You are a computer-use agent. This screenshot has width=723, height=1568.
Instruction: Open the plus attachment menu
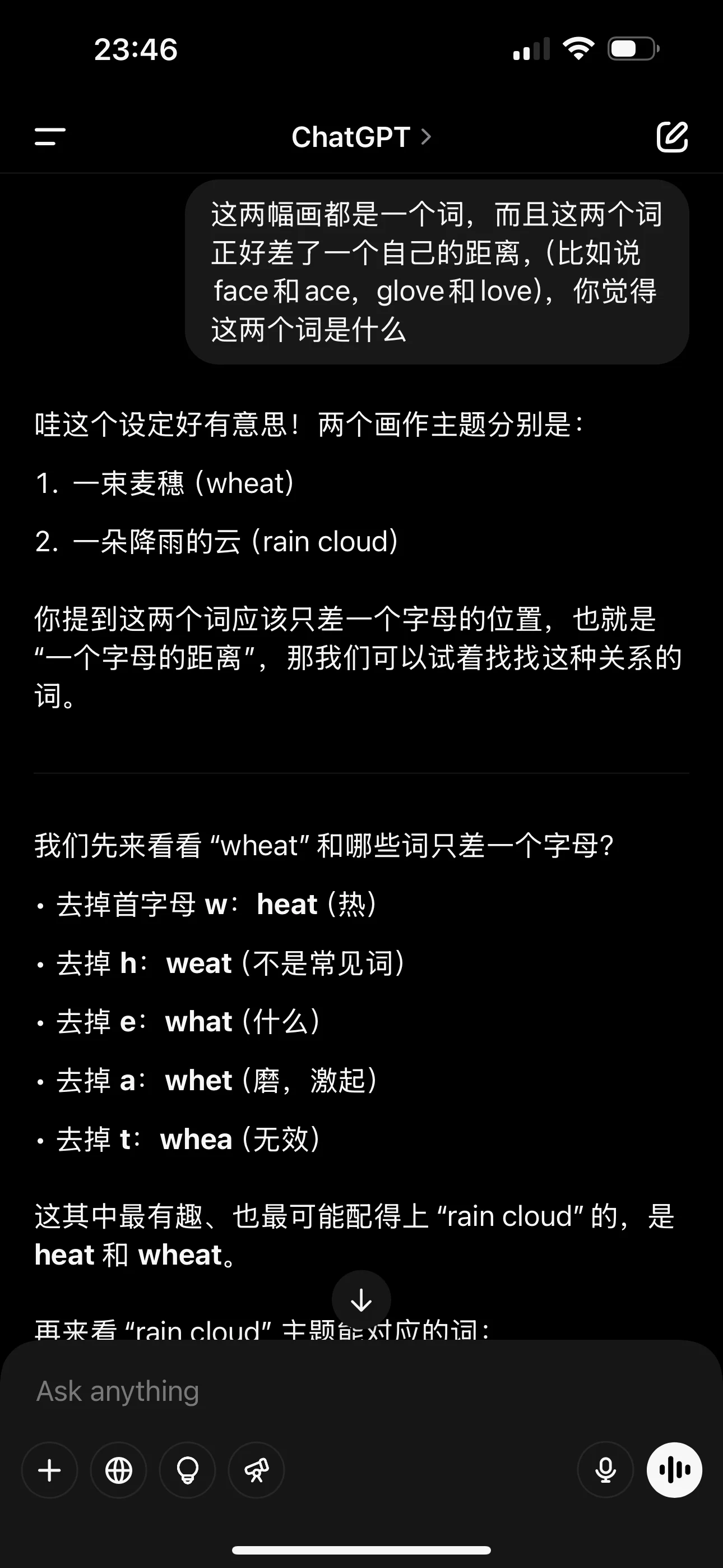(49, 1470)
